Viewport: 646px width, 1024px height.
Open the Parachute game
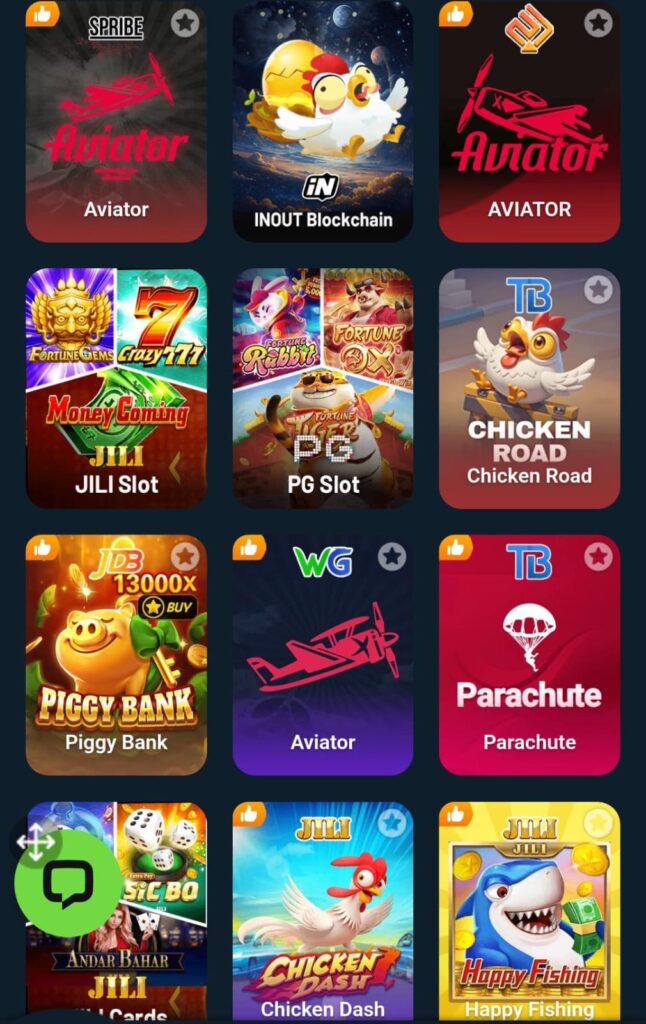pyautogui.click(x=529, y=654)
